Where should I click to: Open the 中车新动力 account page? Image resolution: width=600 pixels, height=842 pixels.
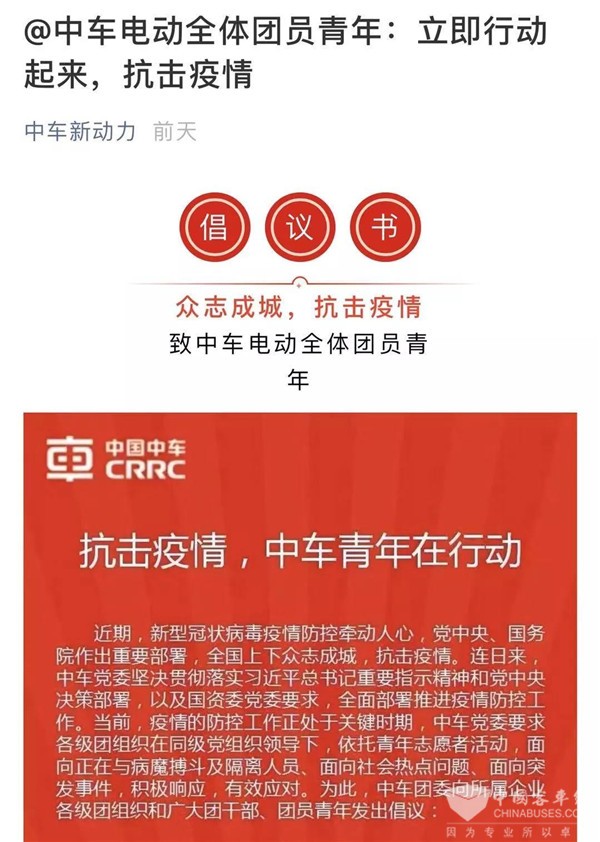click(x=80, y=132)
